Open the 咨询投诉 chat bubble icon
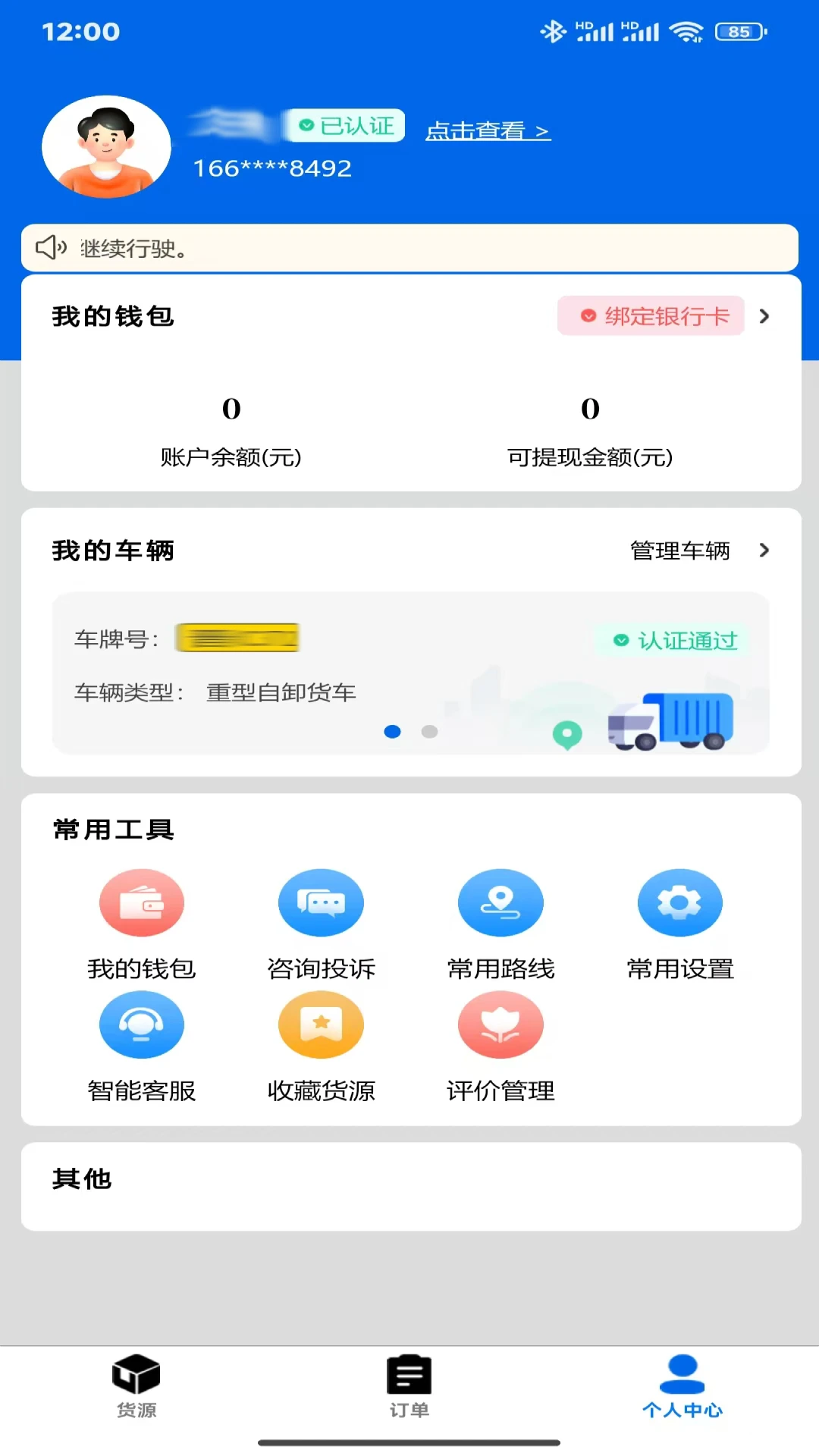Viewport: 819px width, 1456px height. tap(321, 902)
